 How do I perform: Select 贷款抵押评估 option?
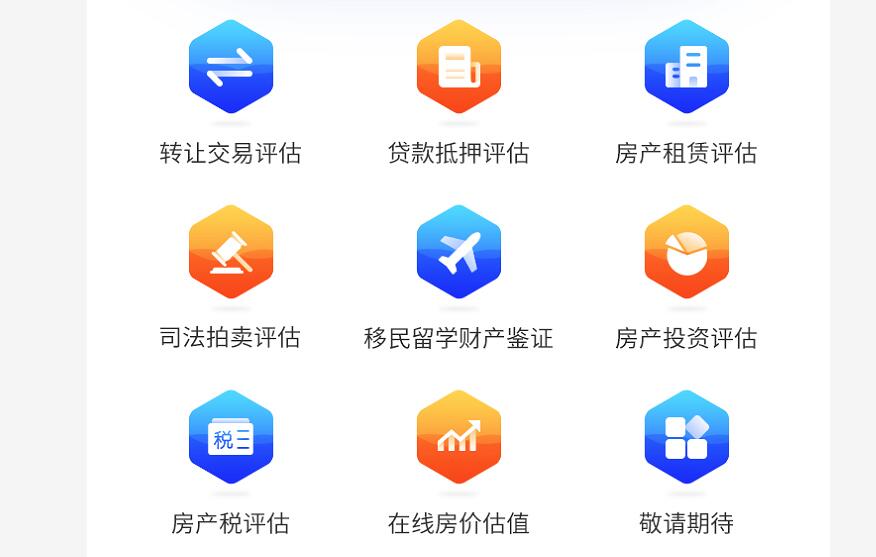coord(459,68)
